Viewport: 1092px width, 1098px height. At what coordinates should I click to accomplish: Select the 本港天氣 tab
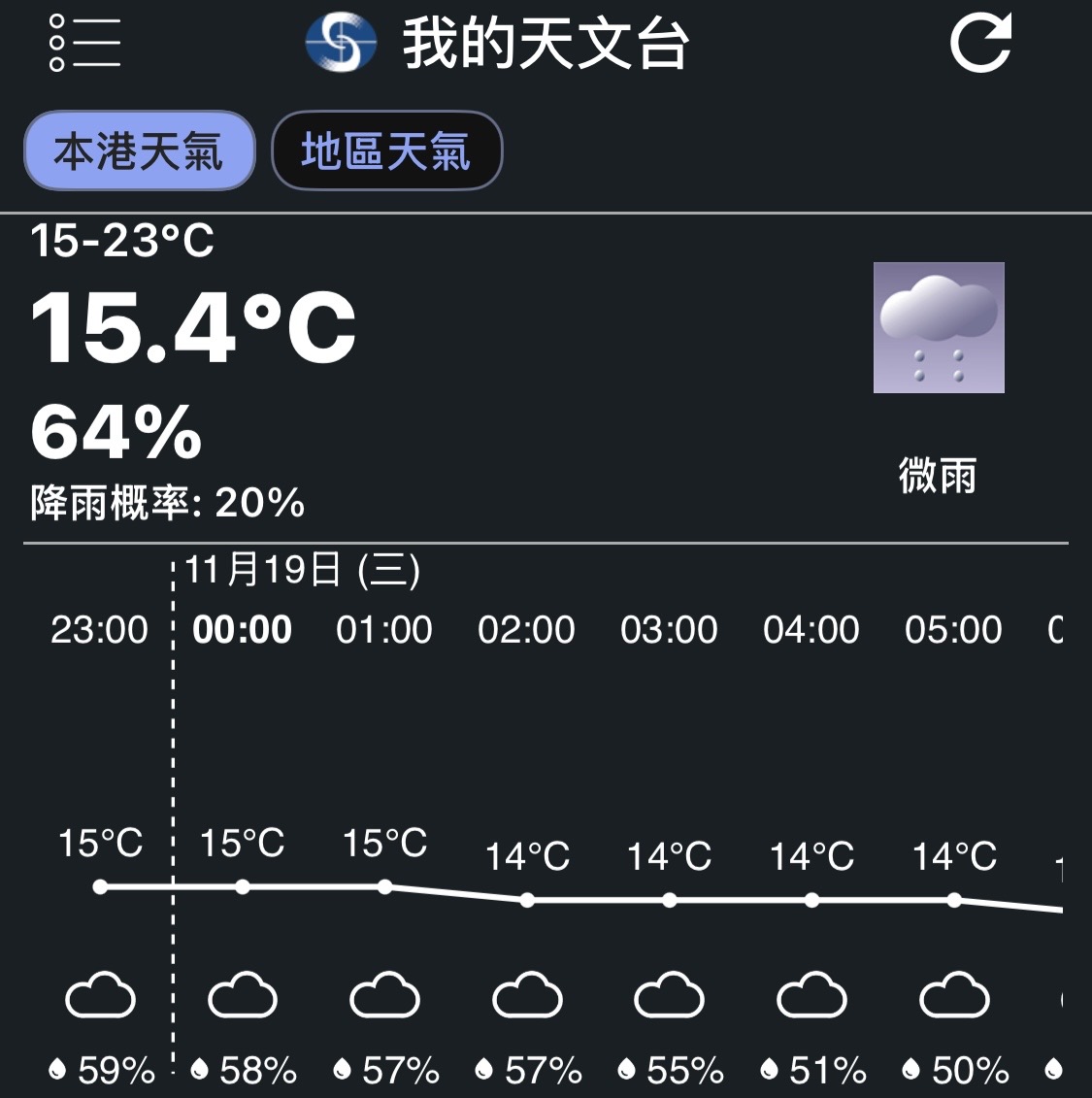coord(139,151)
